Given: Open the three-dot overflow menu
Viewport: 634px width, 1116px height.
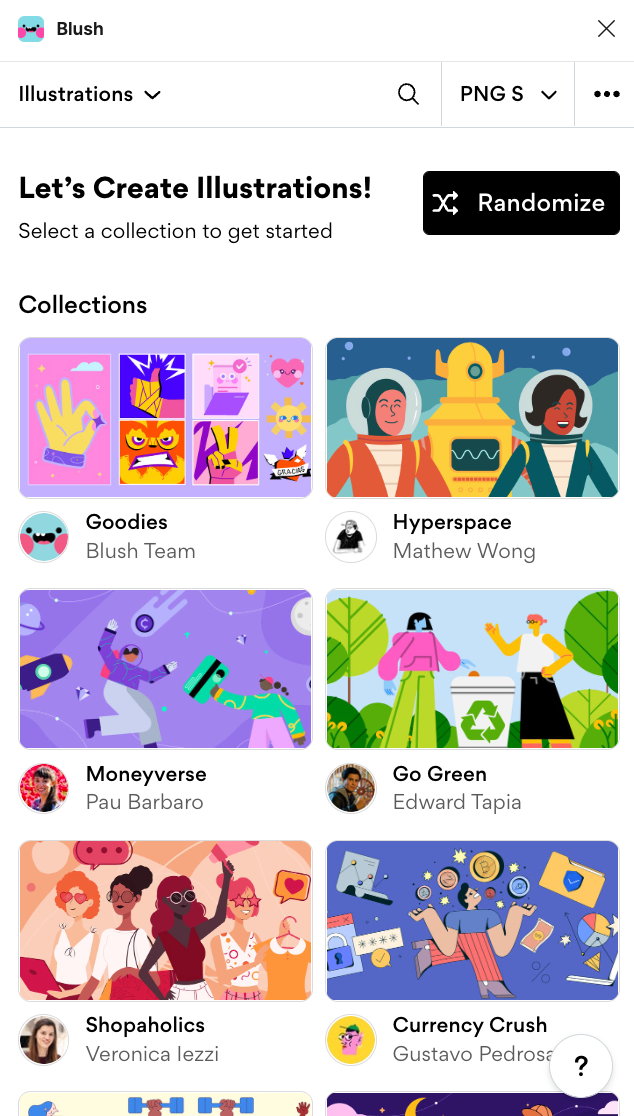Looking at the screenshot, I should (x=606, y=94).
